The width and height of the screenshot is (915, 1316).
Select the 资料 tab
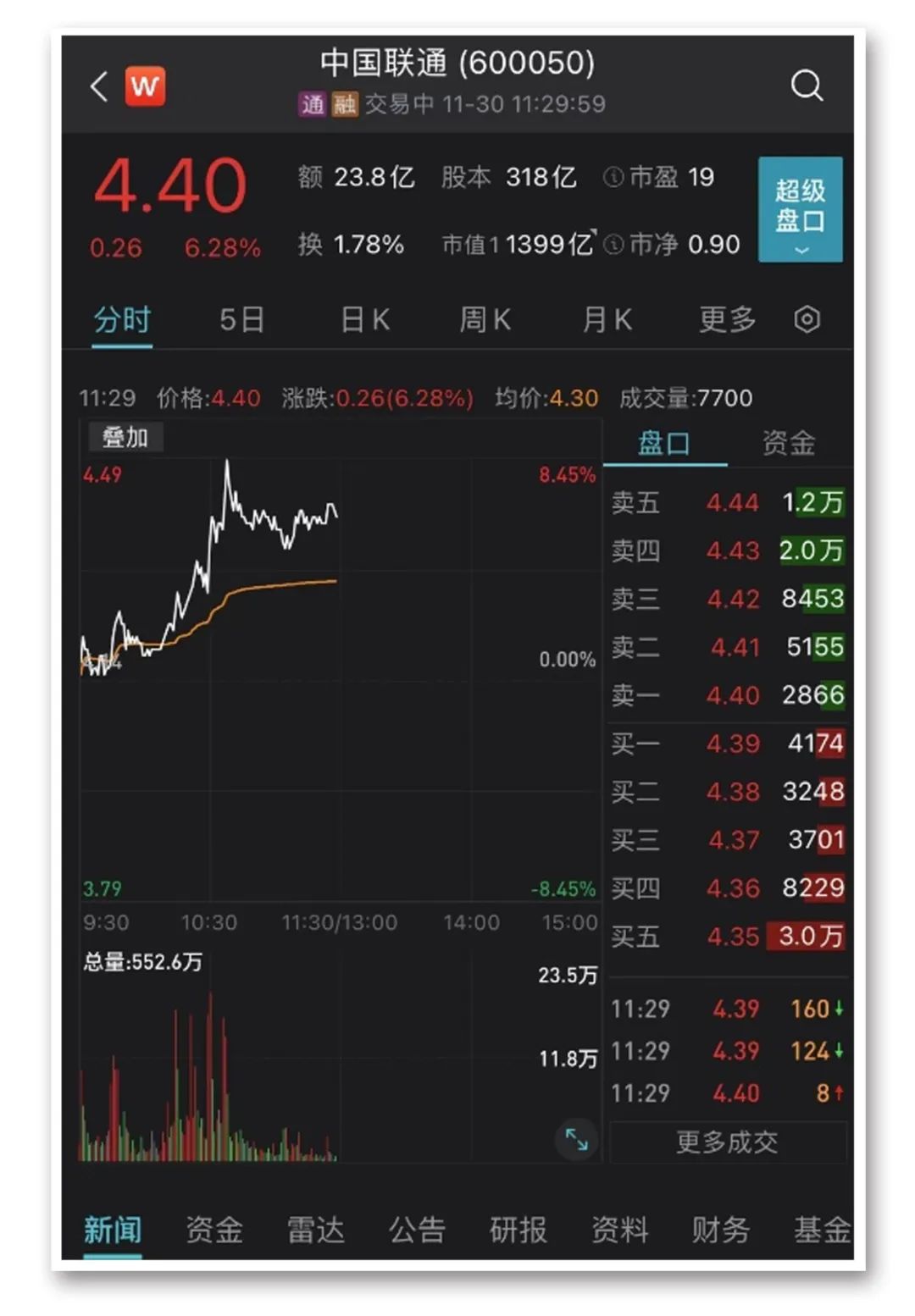(x=620, y=1230)
